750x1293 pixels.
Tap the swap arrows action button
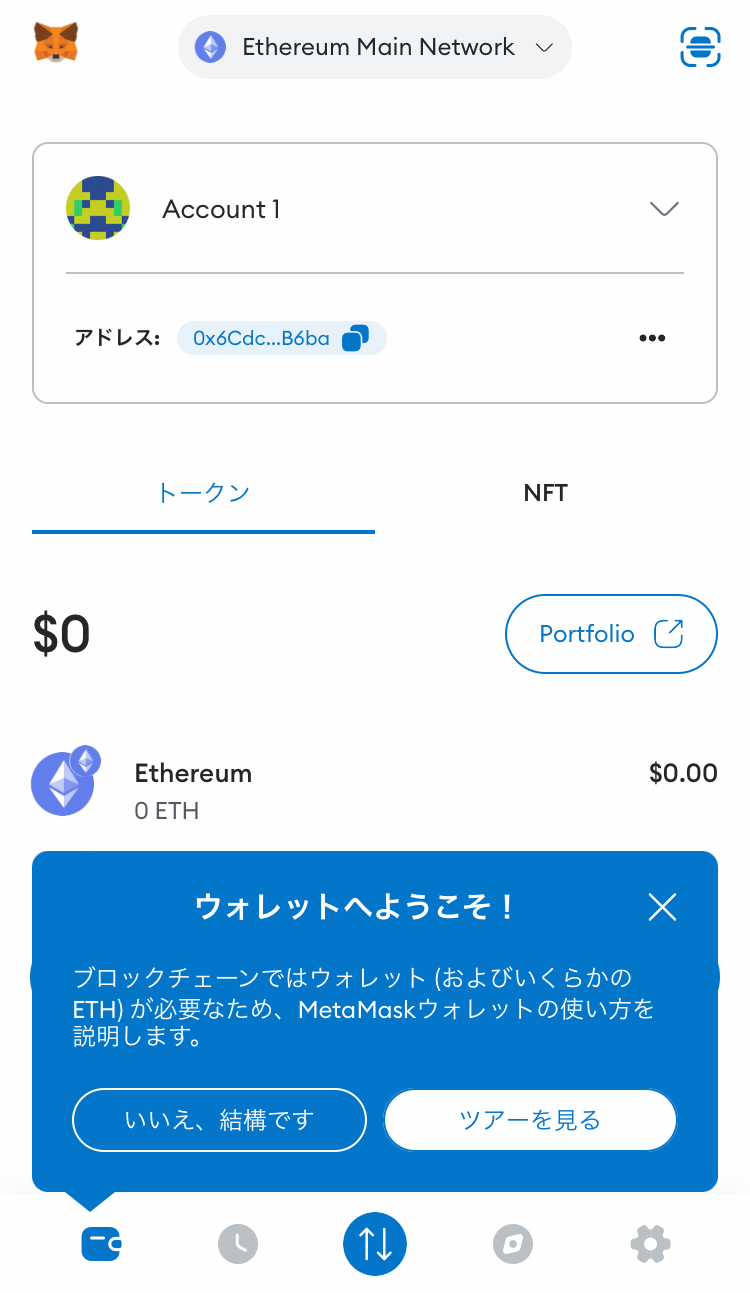pyautogui.click(x=375, y=1244)
